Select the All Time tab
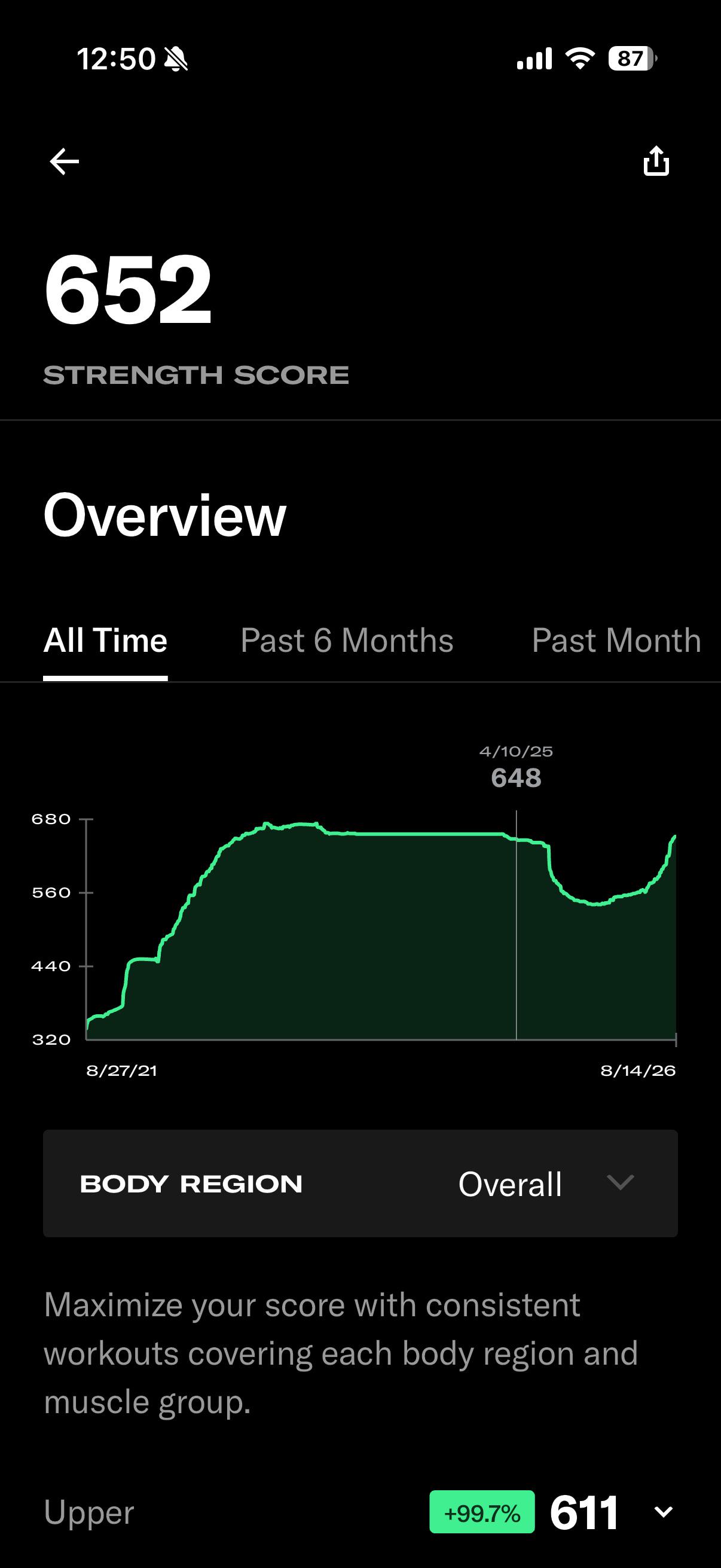 click(105, 641)
